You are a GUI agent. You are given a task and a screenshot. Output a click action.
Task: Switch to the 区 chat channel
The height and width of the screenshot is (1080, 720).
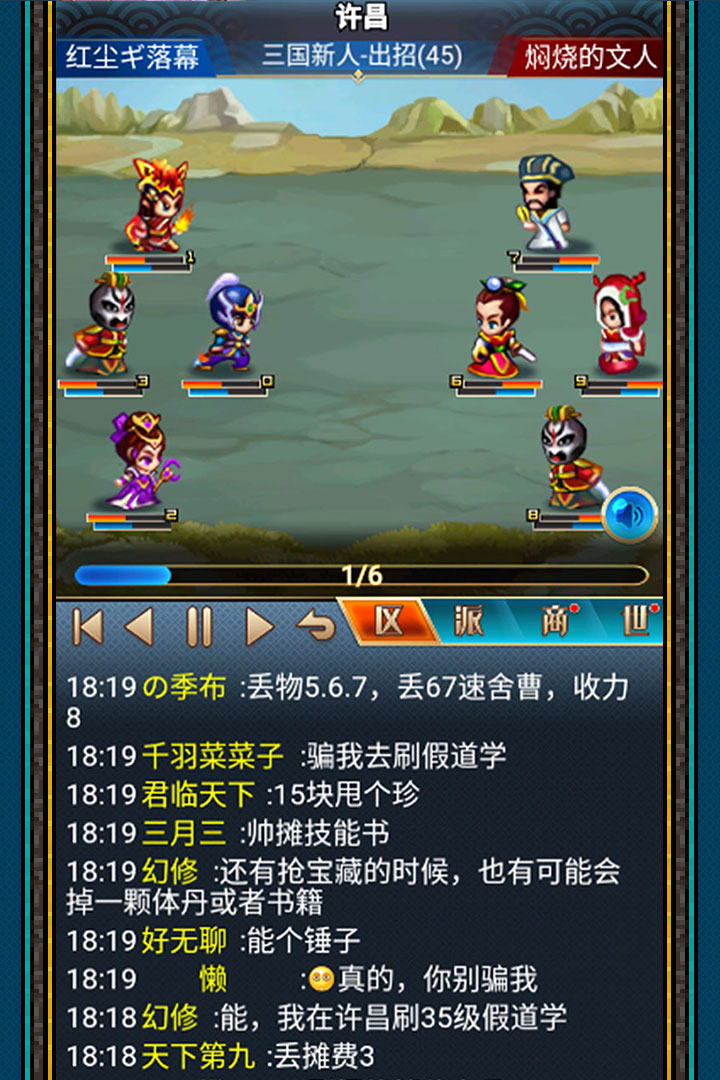click(388, 621)
